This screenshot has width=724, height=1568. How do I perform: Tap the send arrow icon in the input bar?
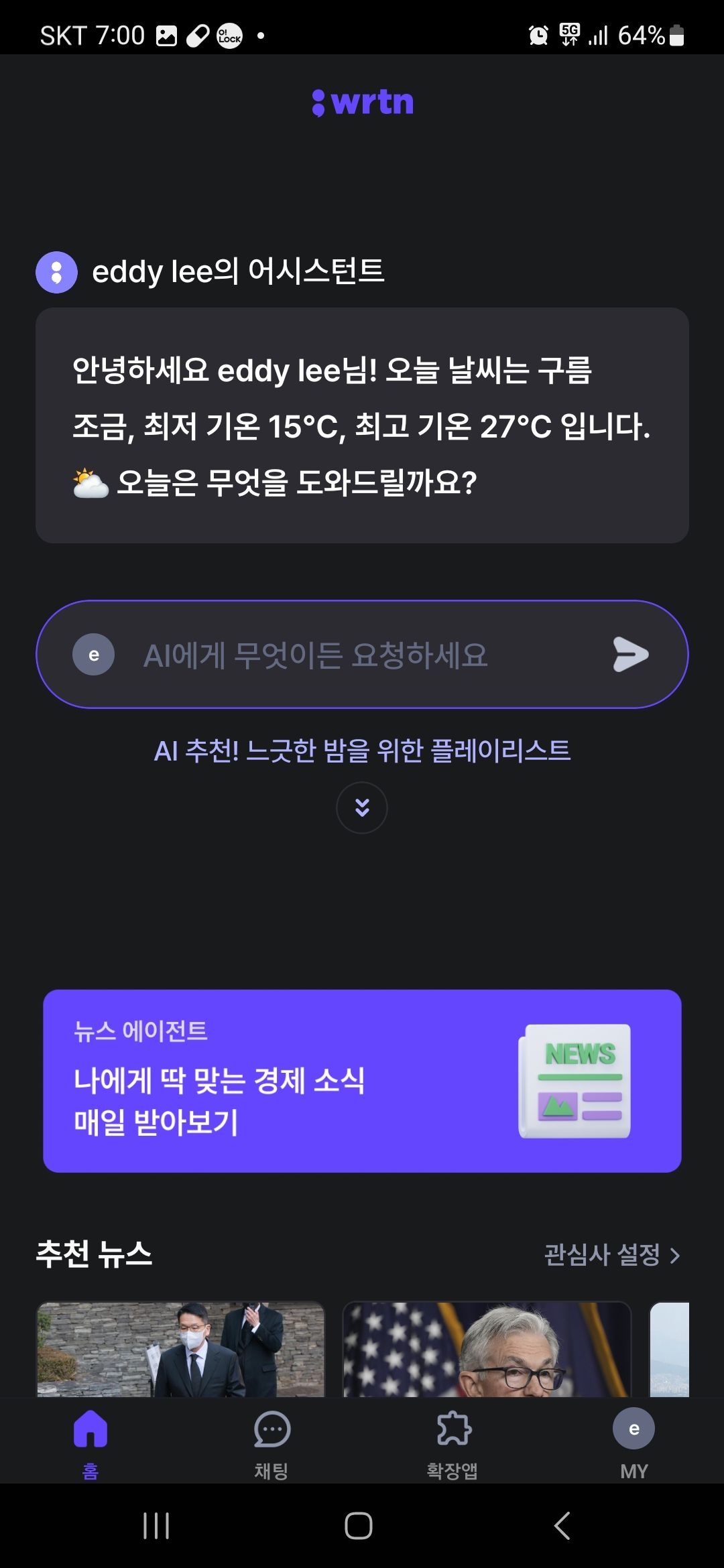pyautogui.click(x=631, y=655)
